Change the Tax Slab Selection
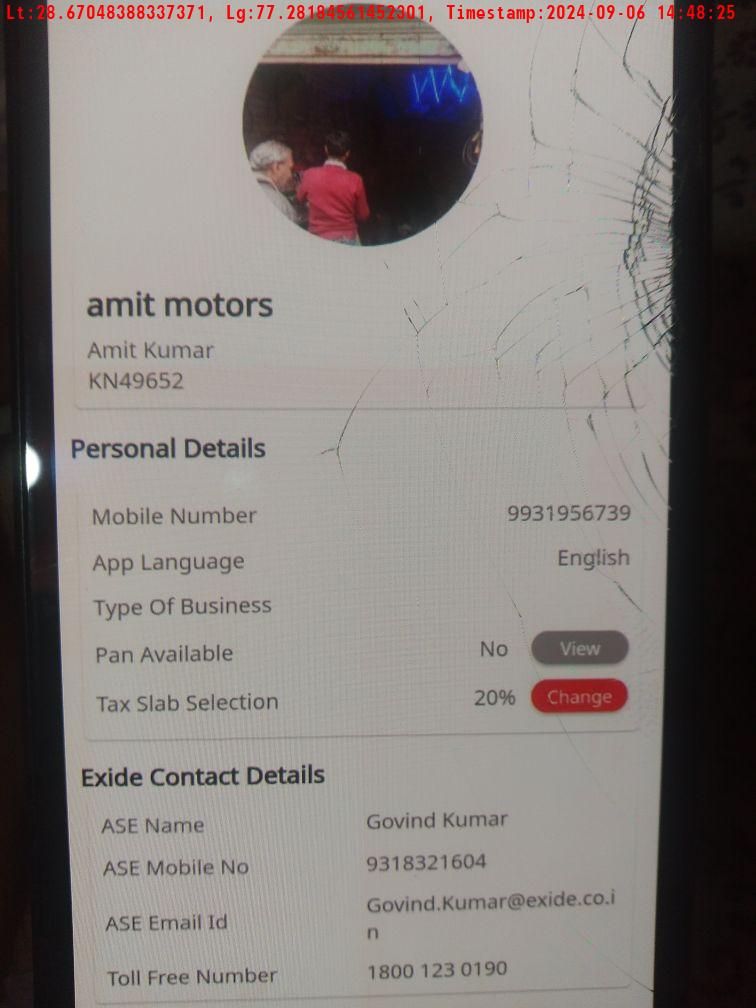This screenshot has height=1008, width=756. click(579, 697)
